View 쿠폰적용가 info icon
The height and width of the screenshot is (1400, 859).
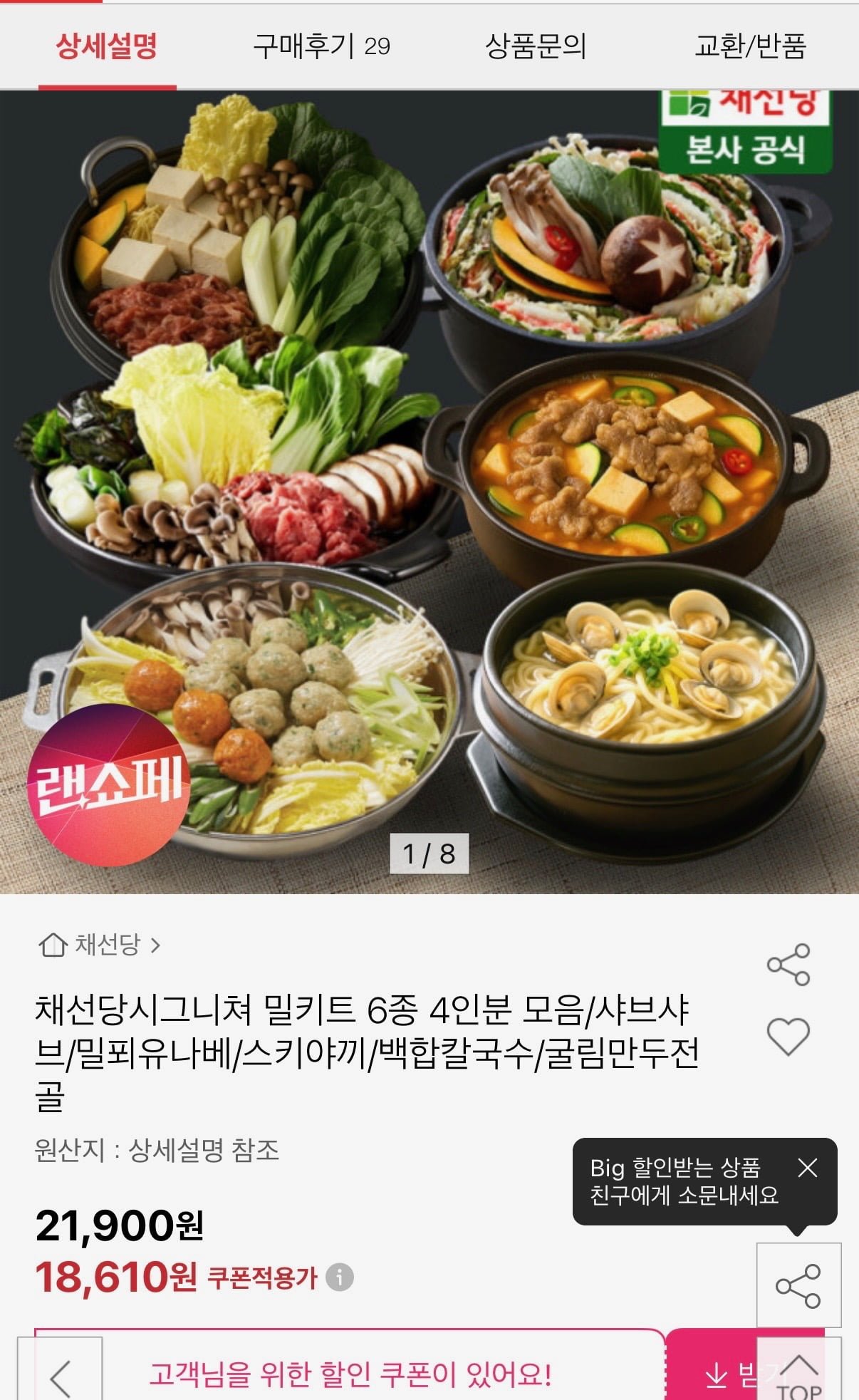(339, 1277)
